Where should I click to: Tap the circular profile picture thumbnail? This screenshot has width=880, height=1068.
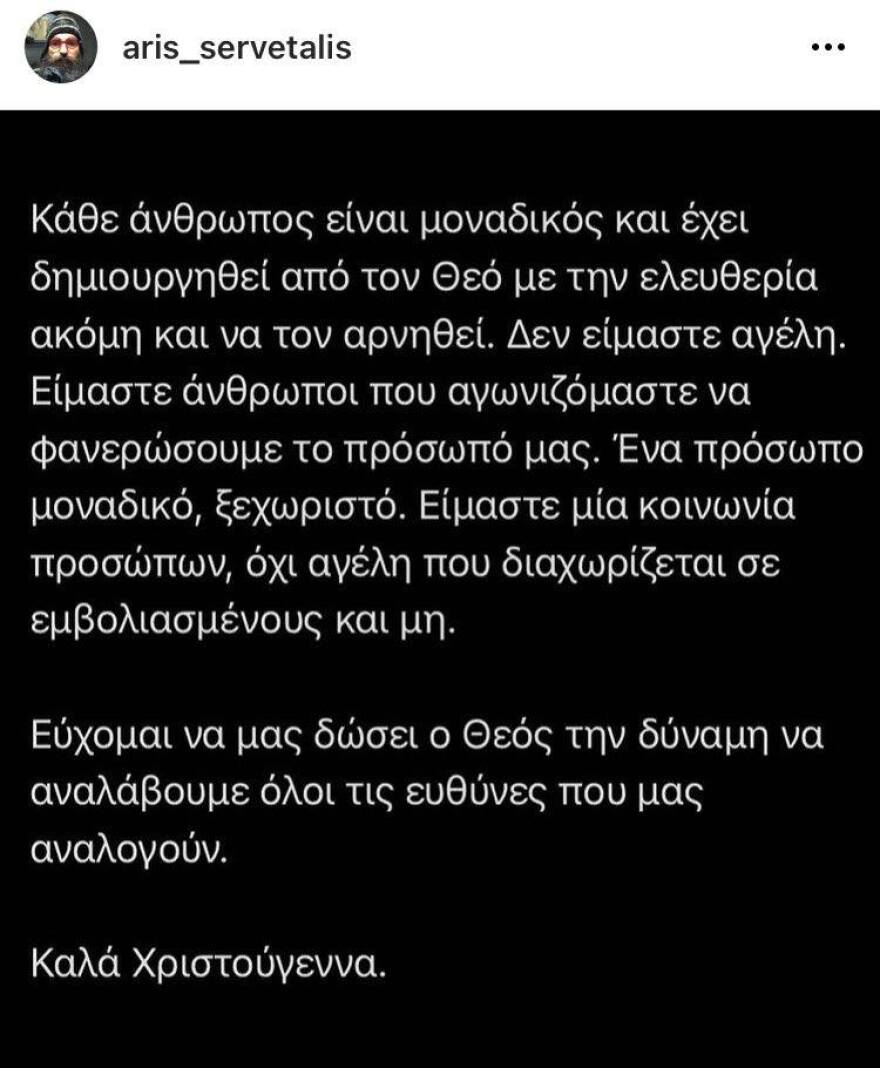60,45
